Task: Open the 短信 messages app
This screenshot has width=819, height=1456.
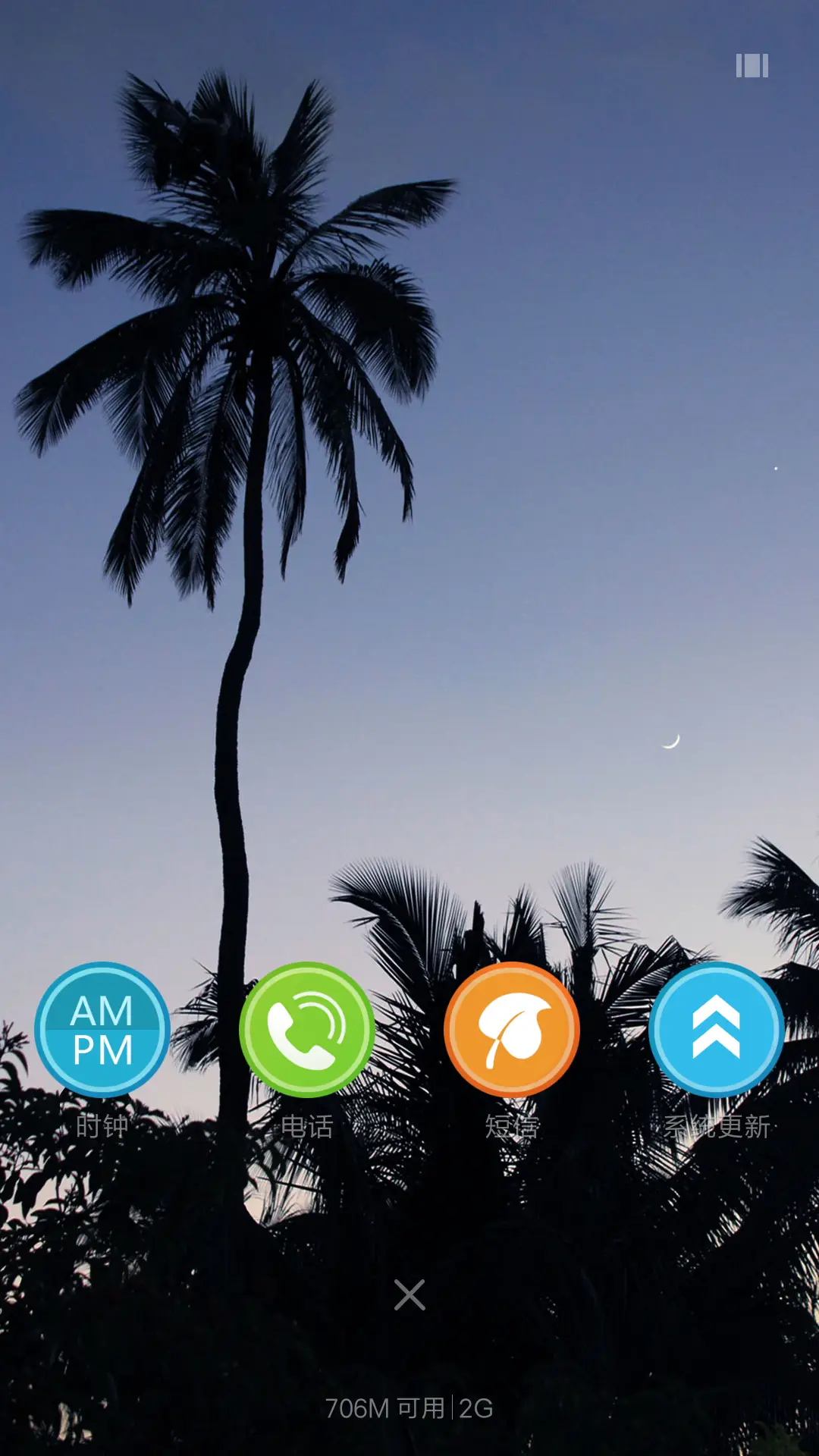Action: pos(512,1029)
